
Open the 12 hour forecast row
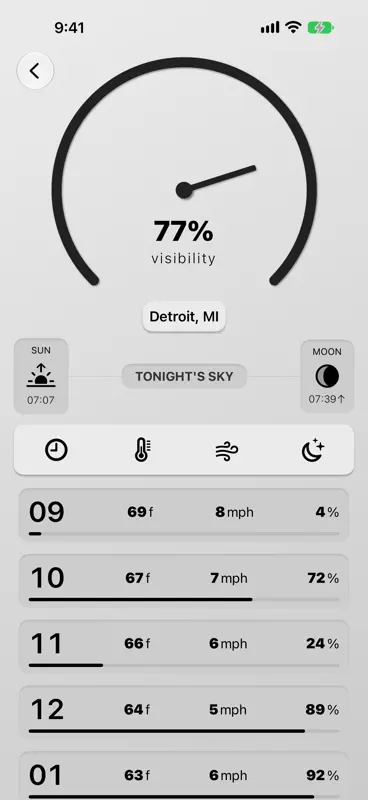[184, 712]
